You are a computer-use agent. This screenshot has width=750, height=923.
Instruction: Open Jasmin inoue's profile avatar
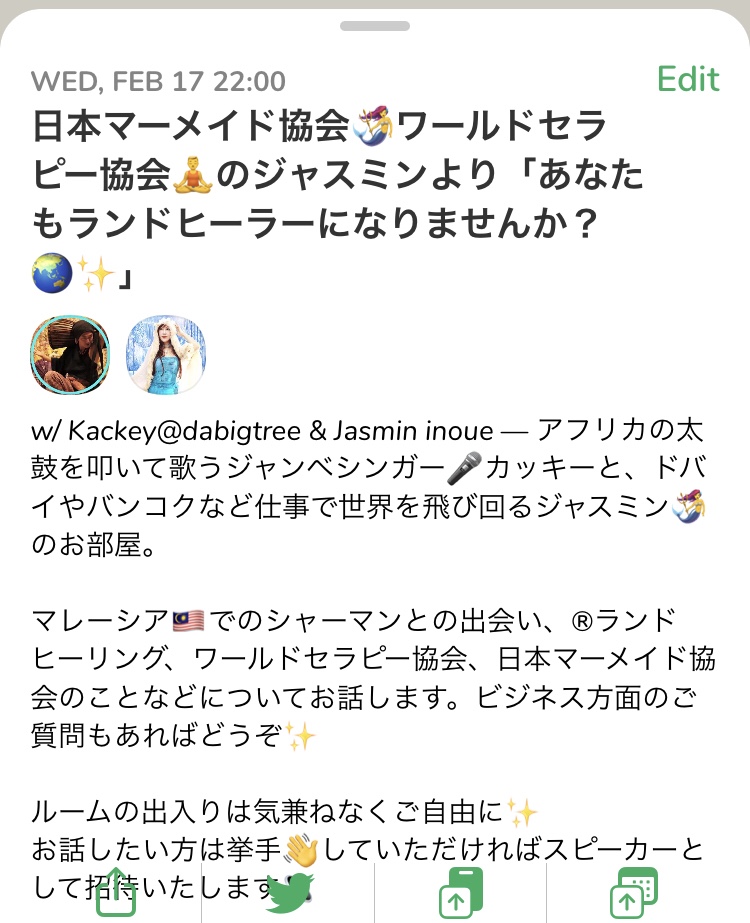coord(166,356)
